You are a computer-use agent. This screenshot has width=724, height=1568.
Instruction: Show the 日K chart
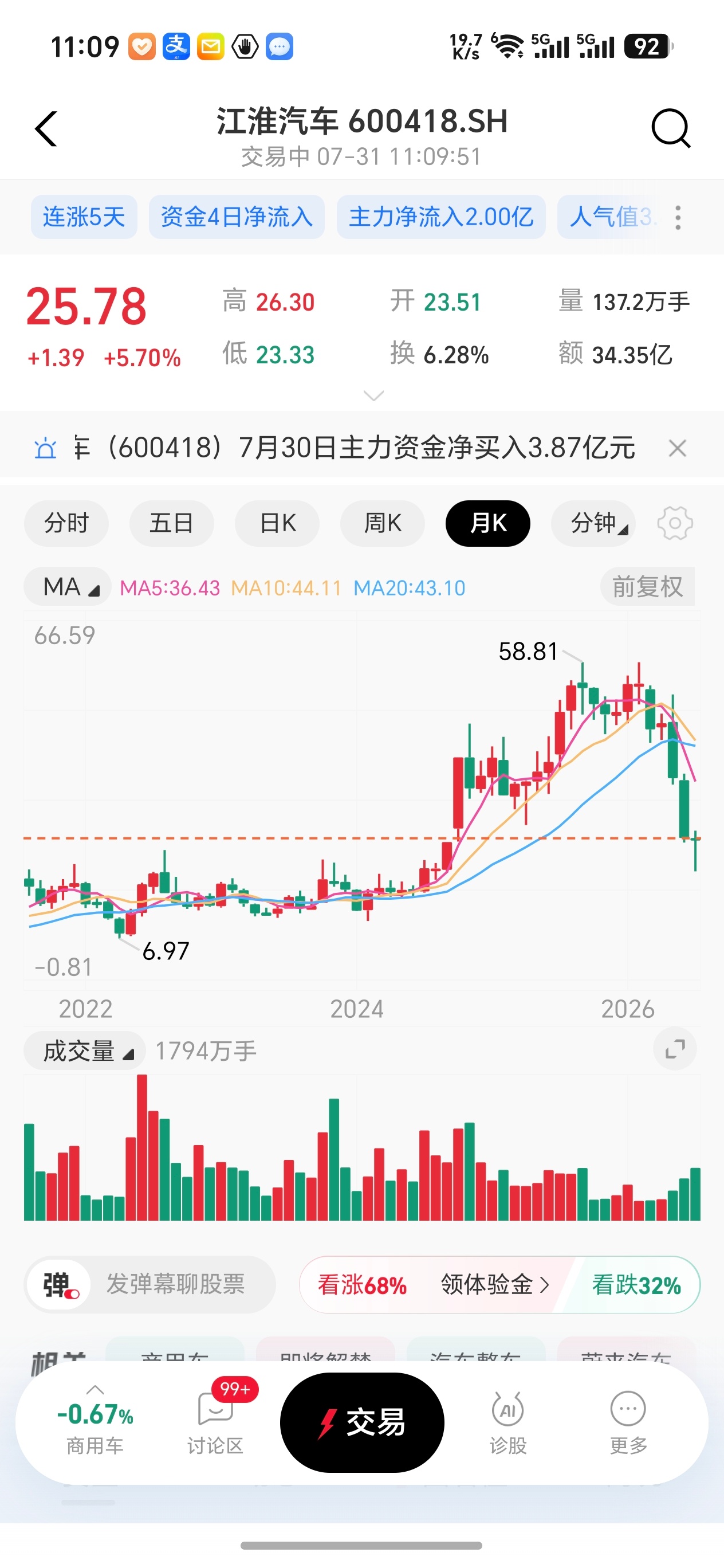[277, 523]
